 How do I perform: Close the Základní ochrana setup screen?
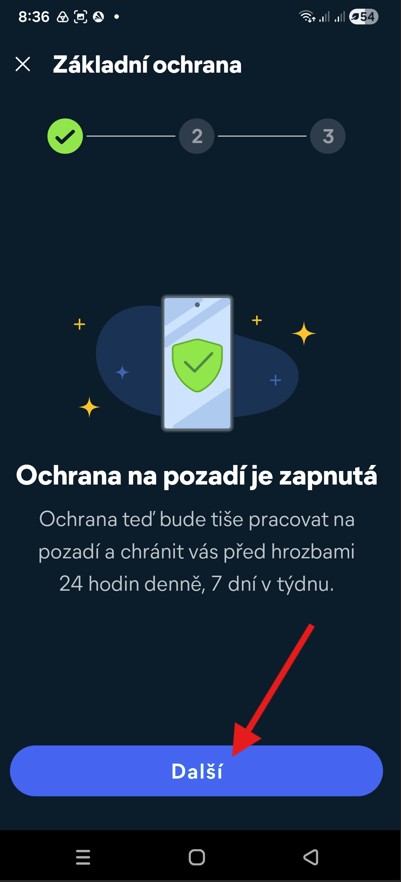(22, 65)
